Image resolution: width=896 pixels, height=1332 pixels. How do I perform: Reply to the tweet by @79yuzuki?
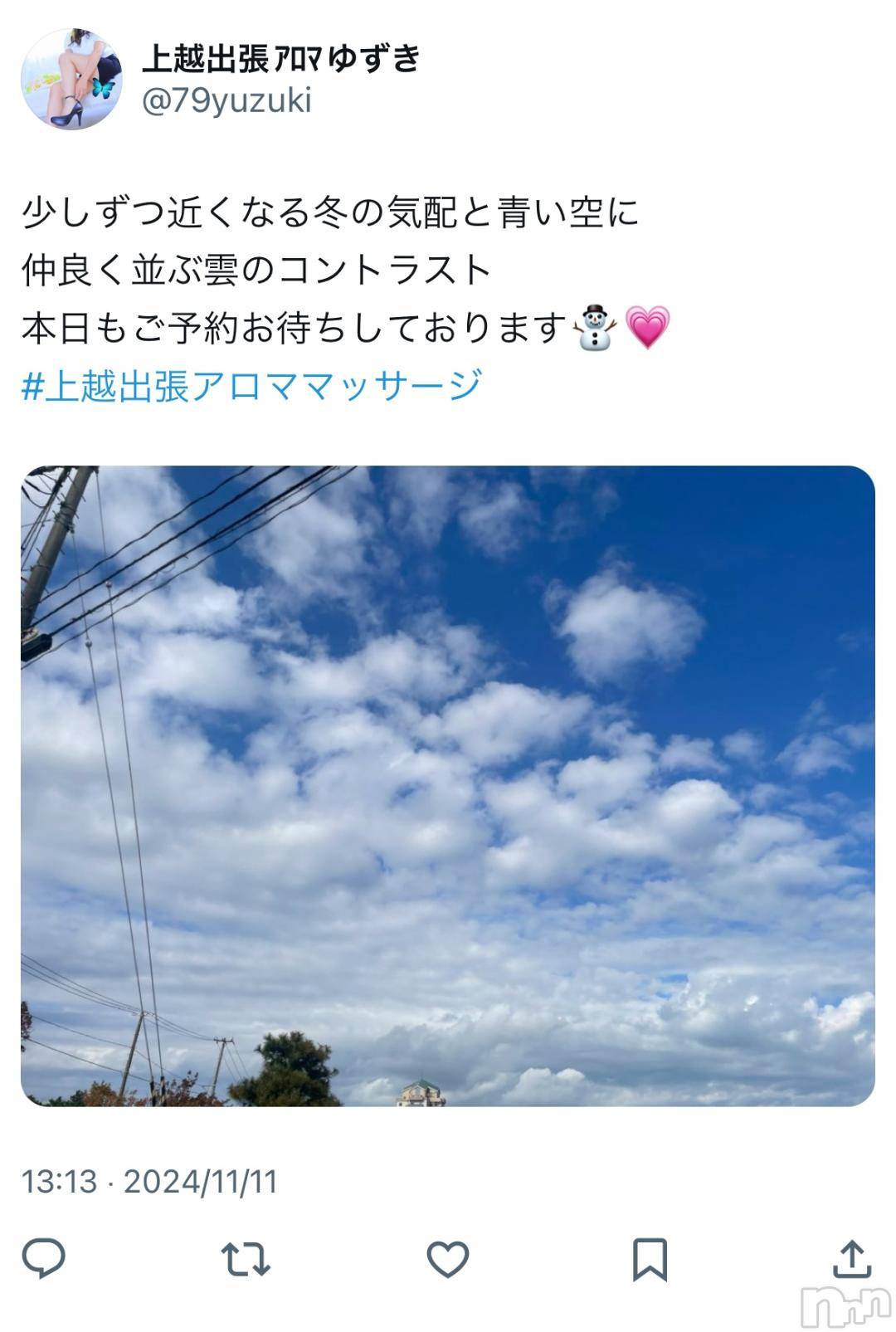tap(43, 1259)
